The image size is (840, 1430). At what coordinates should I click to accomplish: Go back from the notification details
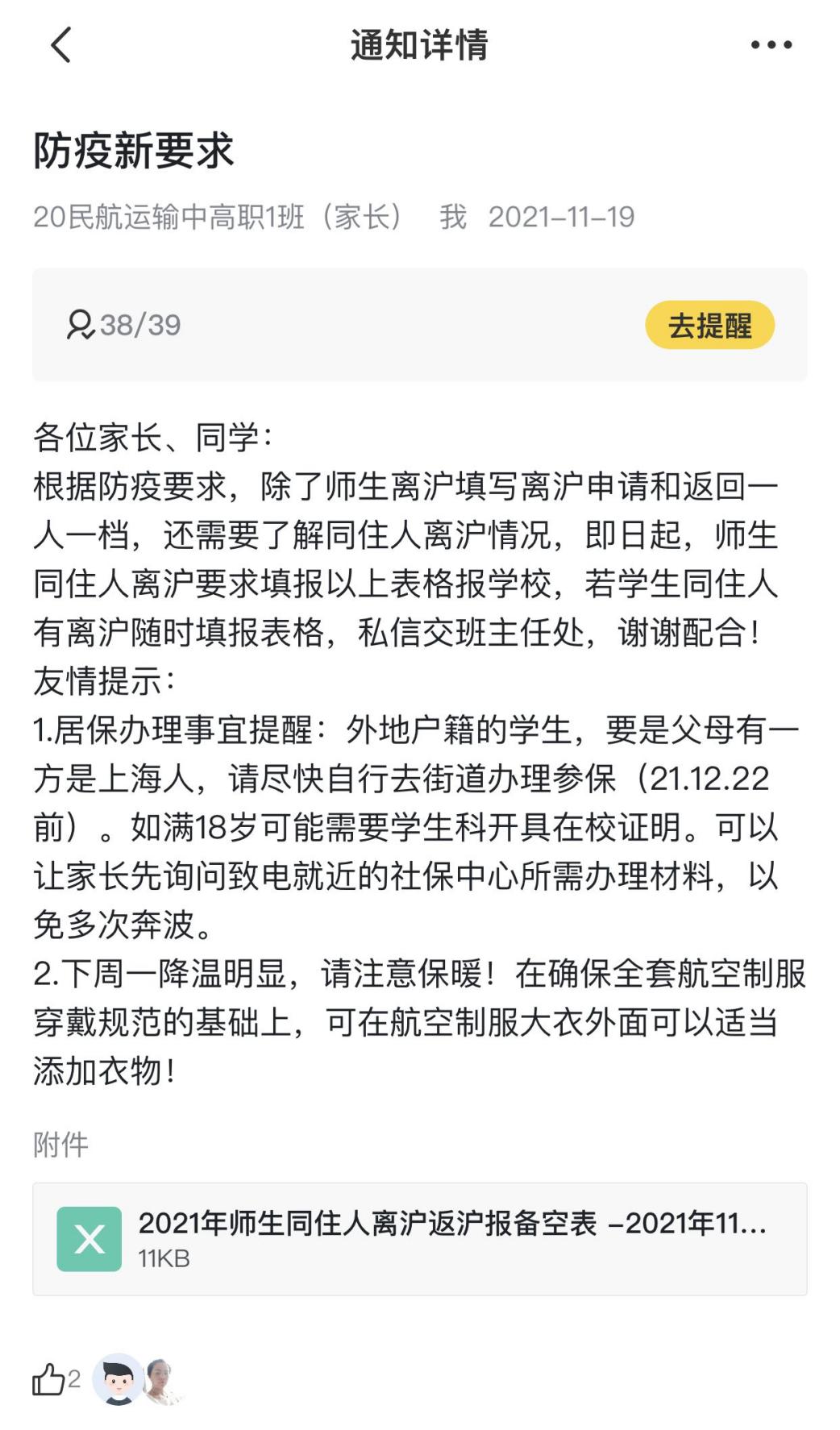[61, 44]
